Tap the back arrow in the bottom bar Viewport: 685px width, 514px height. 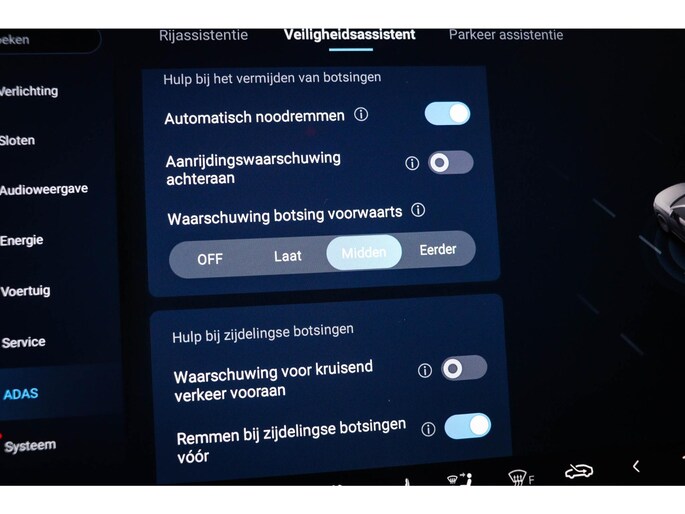pyautogui.click(x=635, y=466)
